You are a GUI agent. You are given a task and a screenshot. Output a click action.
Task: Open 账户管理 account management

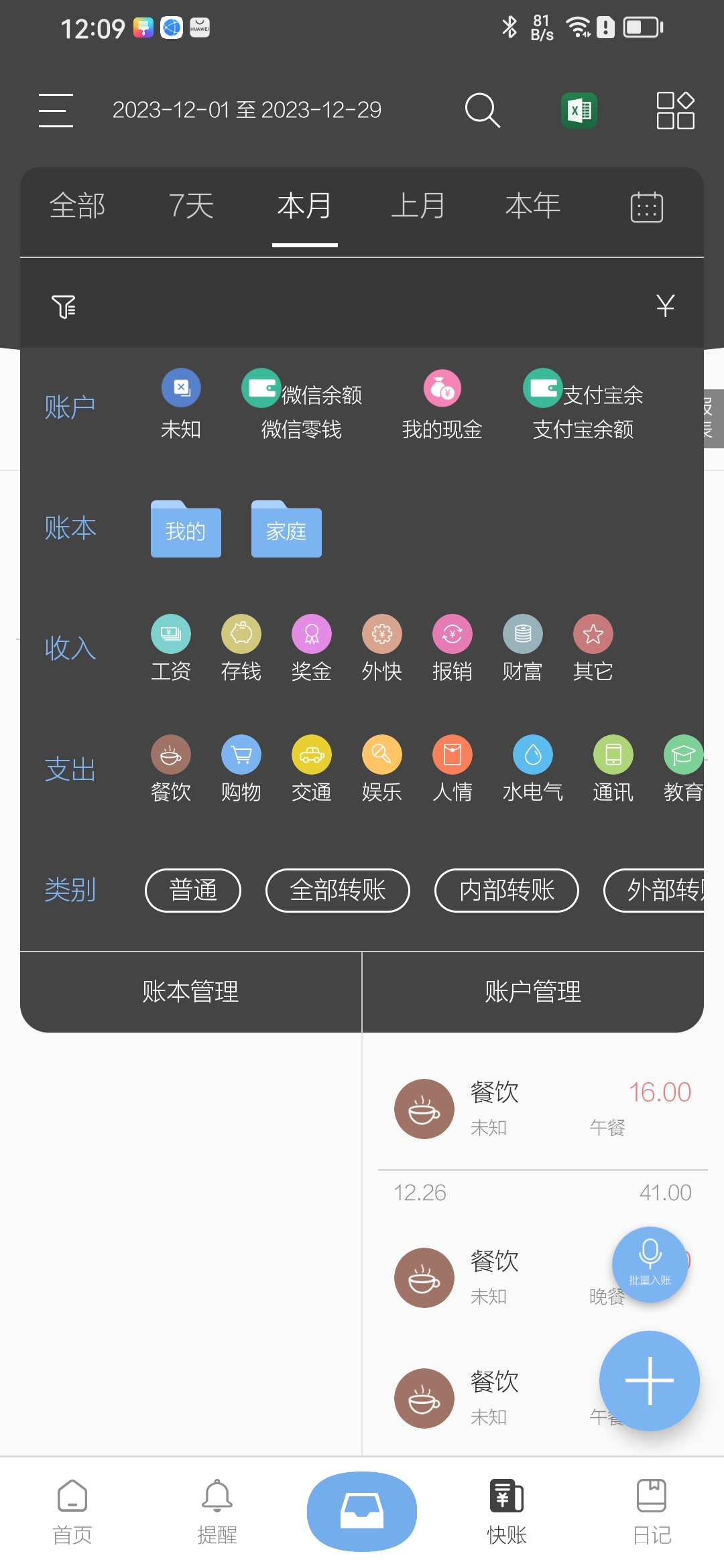click(533, 992)
